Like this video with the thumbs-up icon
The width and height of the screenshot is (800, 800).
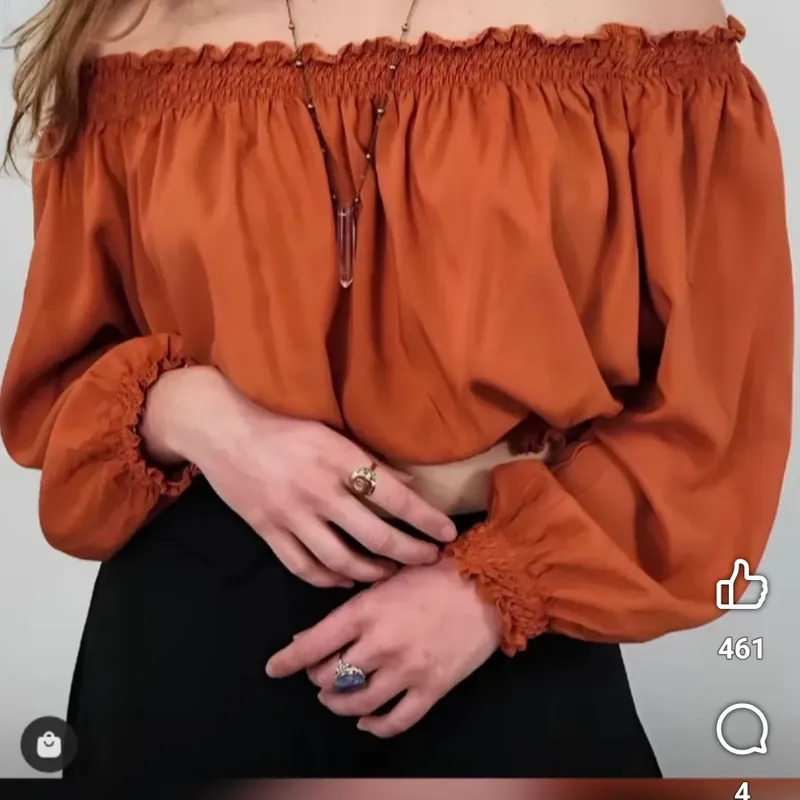(741, 587)
